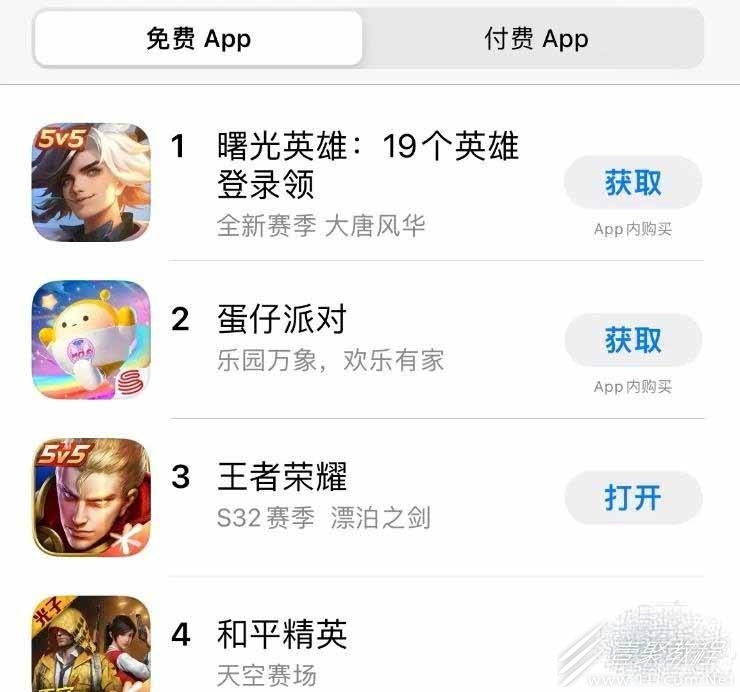Image resolution: width=740 pixels, height=692 pixels.
Task: Switch to the 付费 App tab
Action: click(x=536, y=40)
